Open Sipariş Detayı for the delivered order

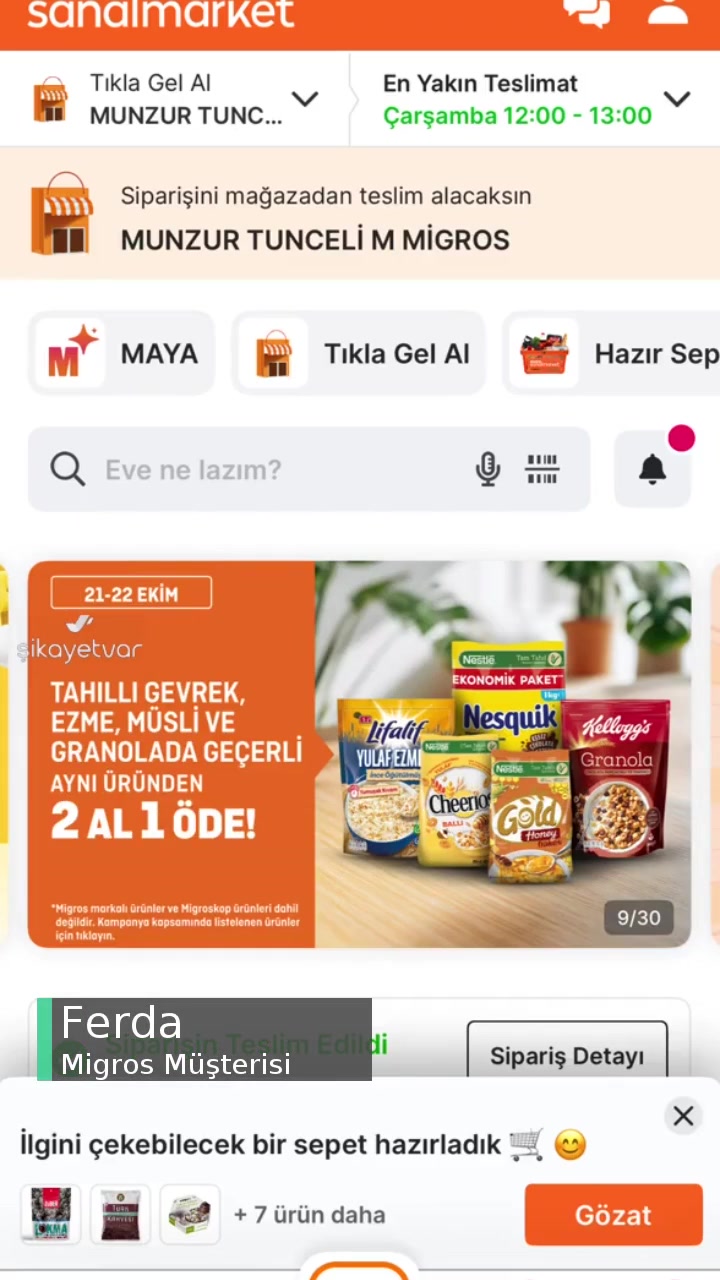(567, 1055)
